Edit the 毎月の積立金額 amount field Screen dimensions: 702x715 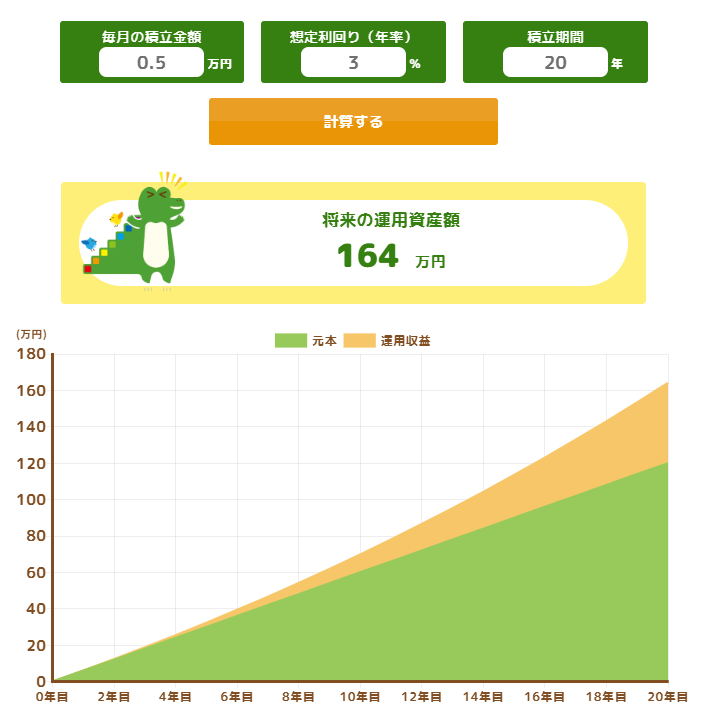pyautogui.click(x=151, y=62)
